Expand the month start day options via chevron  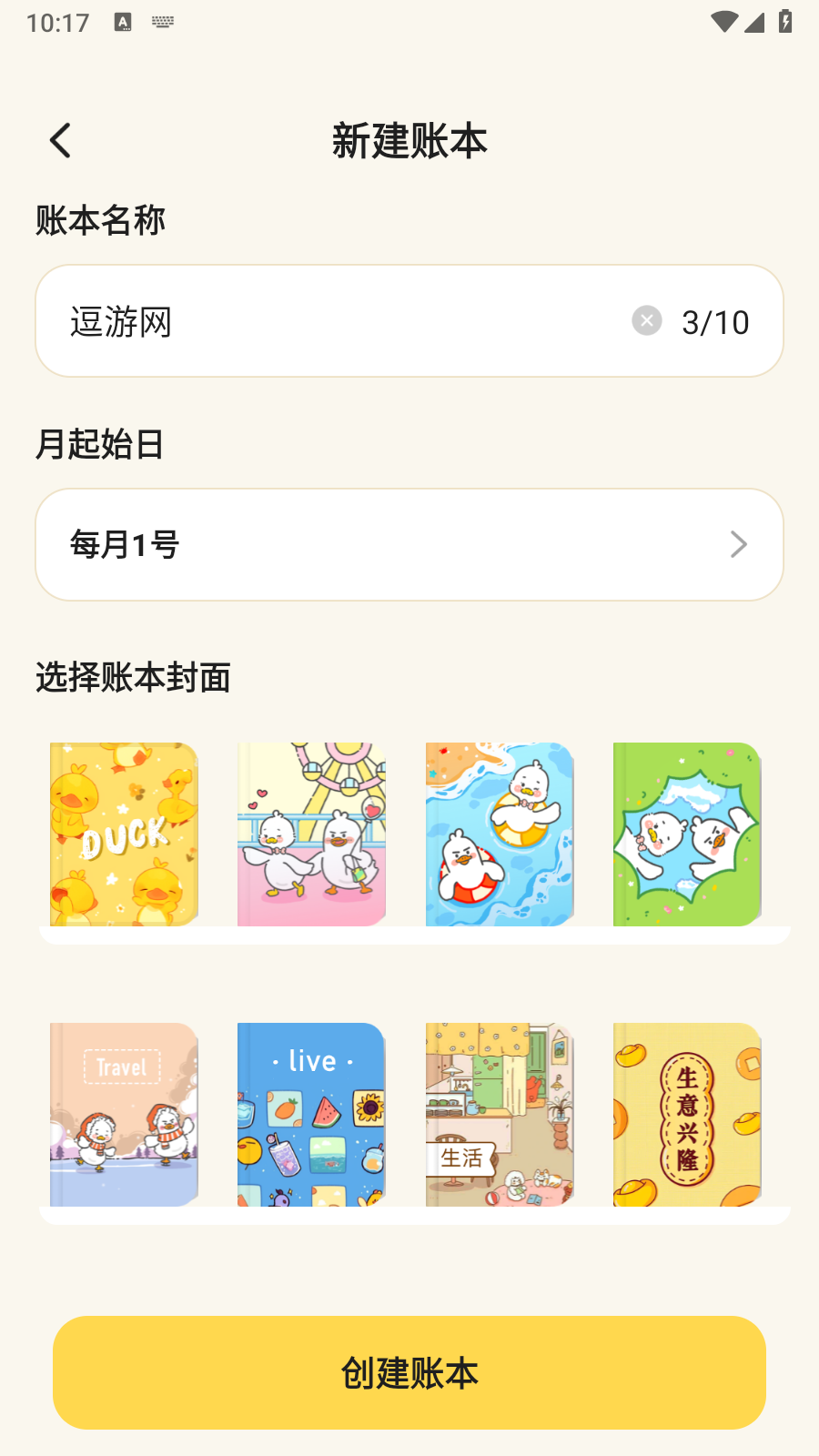(739, 544)
